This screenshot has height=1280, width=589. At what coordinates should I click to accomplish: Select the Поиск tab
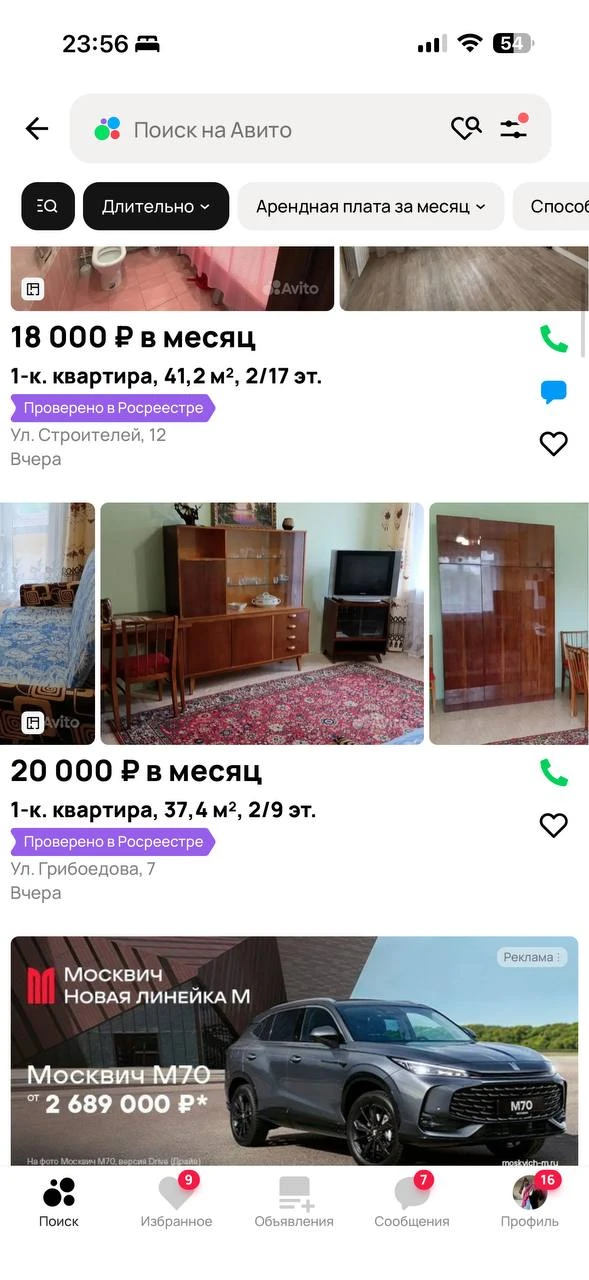59,1201
